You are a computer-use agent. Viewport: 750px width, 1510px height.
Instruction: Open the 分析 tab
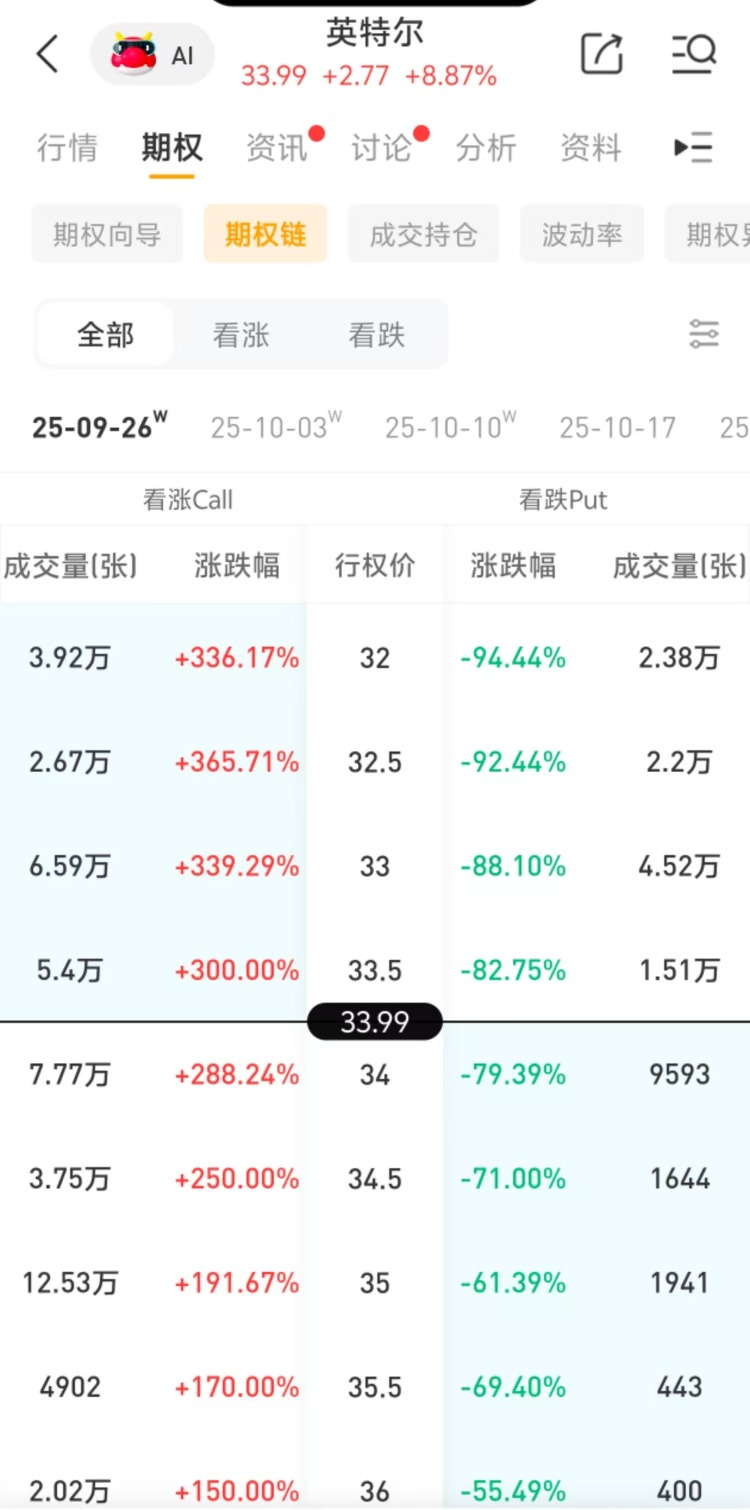point(486,148)
